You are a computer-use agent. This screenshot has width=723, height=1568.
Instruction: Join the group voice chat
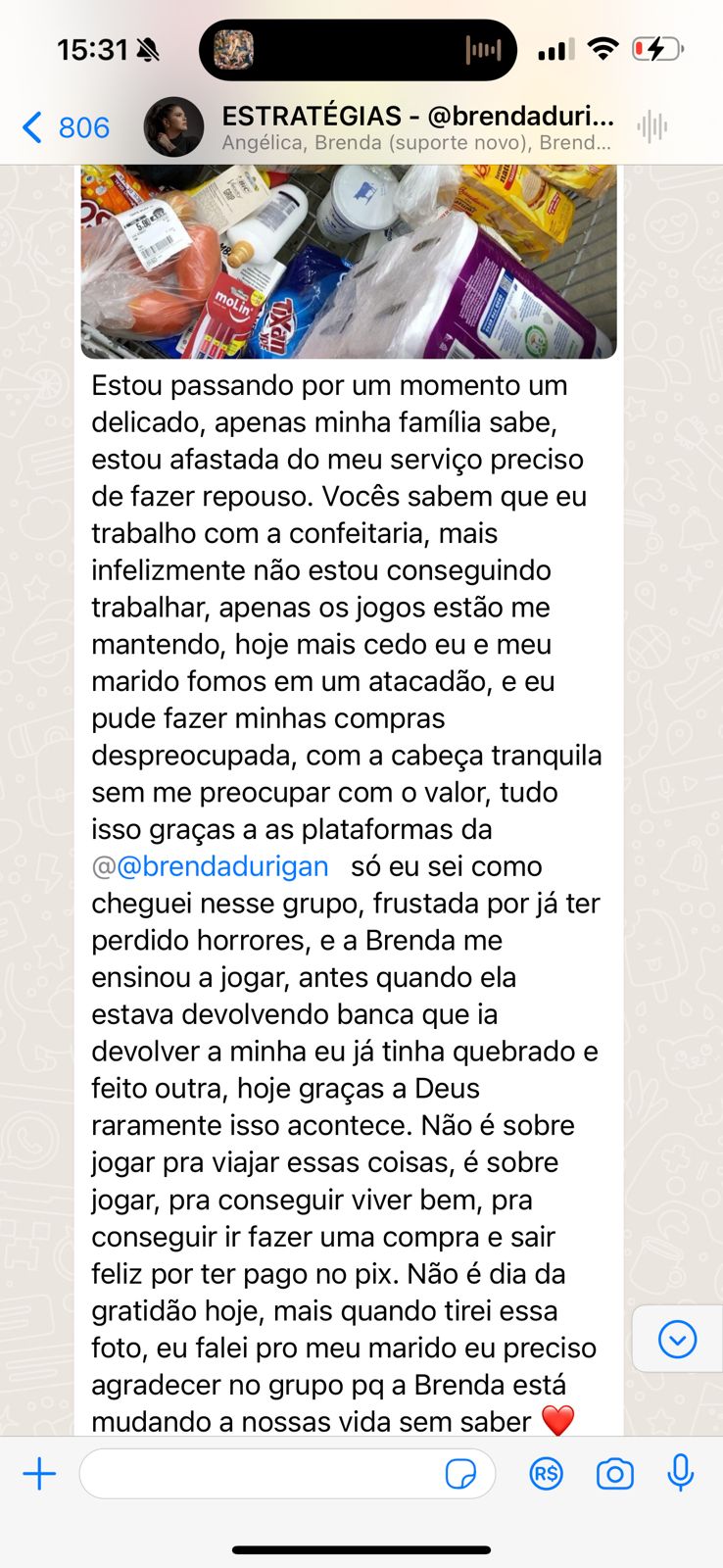click(652, 127)
